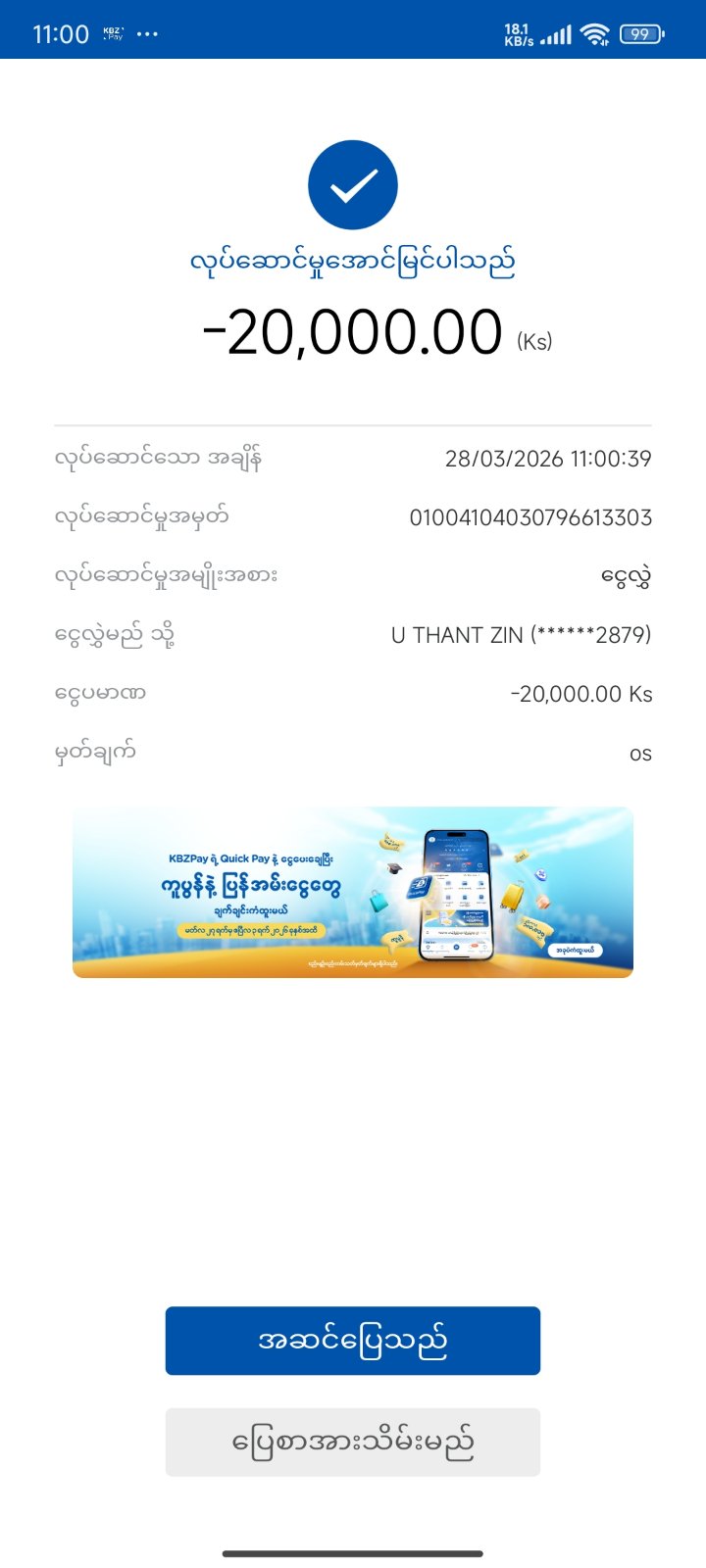Open the KBZPay Quick Pay promotion banner
The height and width of the screenshot is (1568, 706).
point(353,892)
